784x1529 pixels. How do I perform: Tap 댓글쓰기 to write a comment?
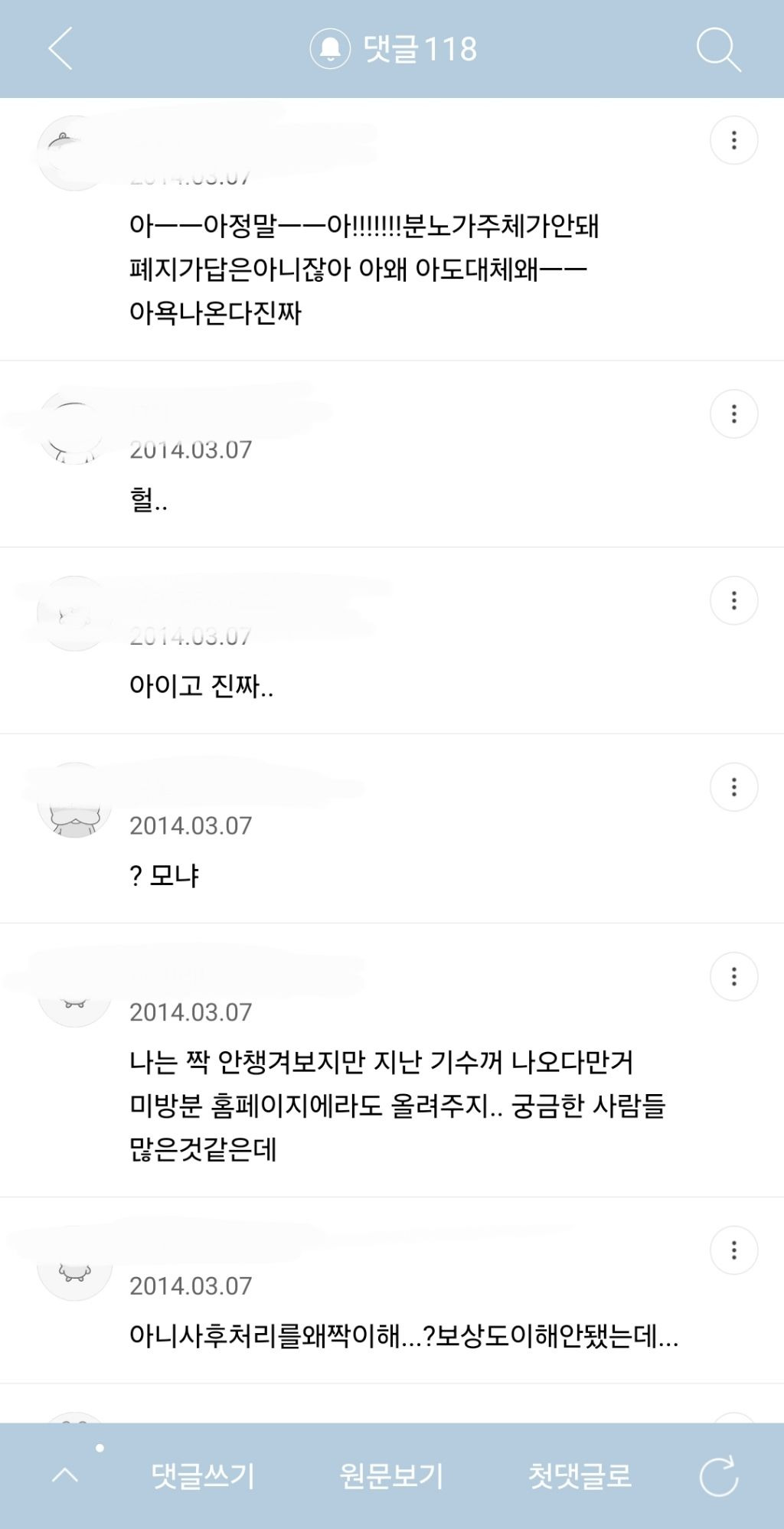(203, 1475)
